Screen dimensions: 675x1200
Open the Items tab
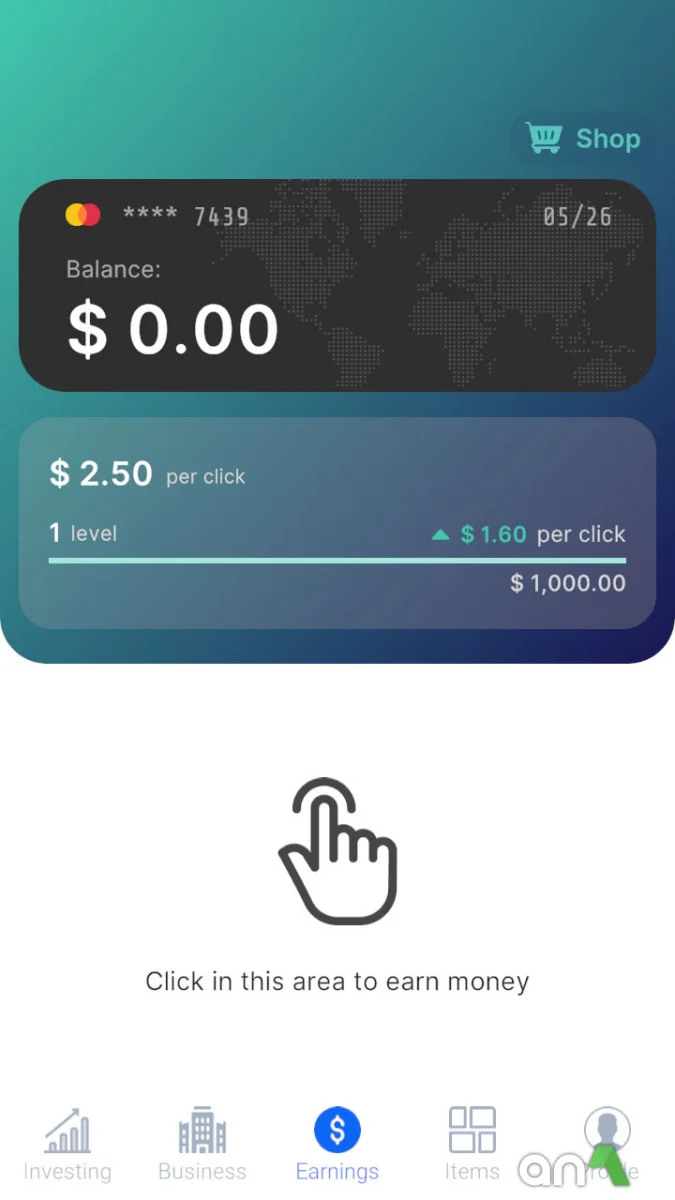472,1145
